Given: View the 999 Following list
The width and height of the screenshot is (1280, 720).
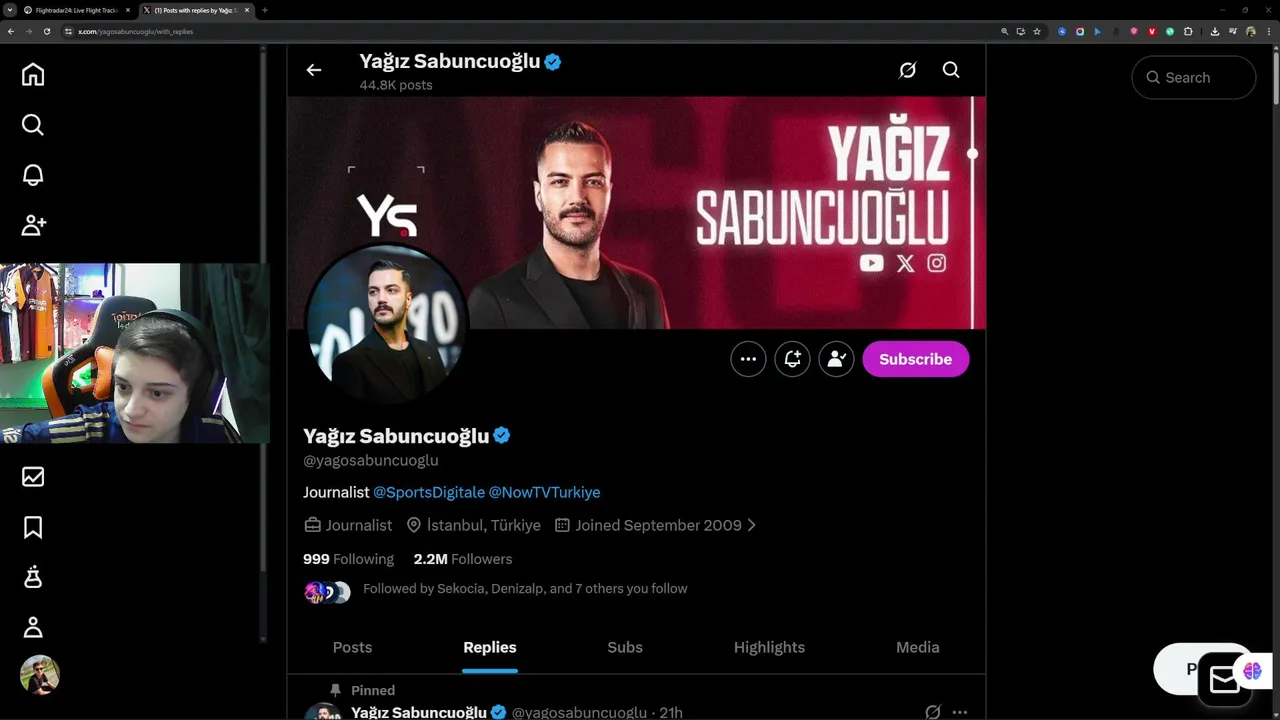Looking at the screenshot, I should (348, 559).
